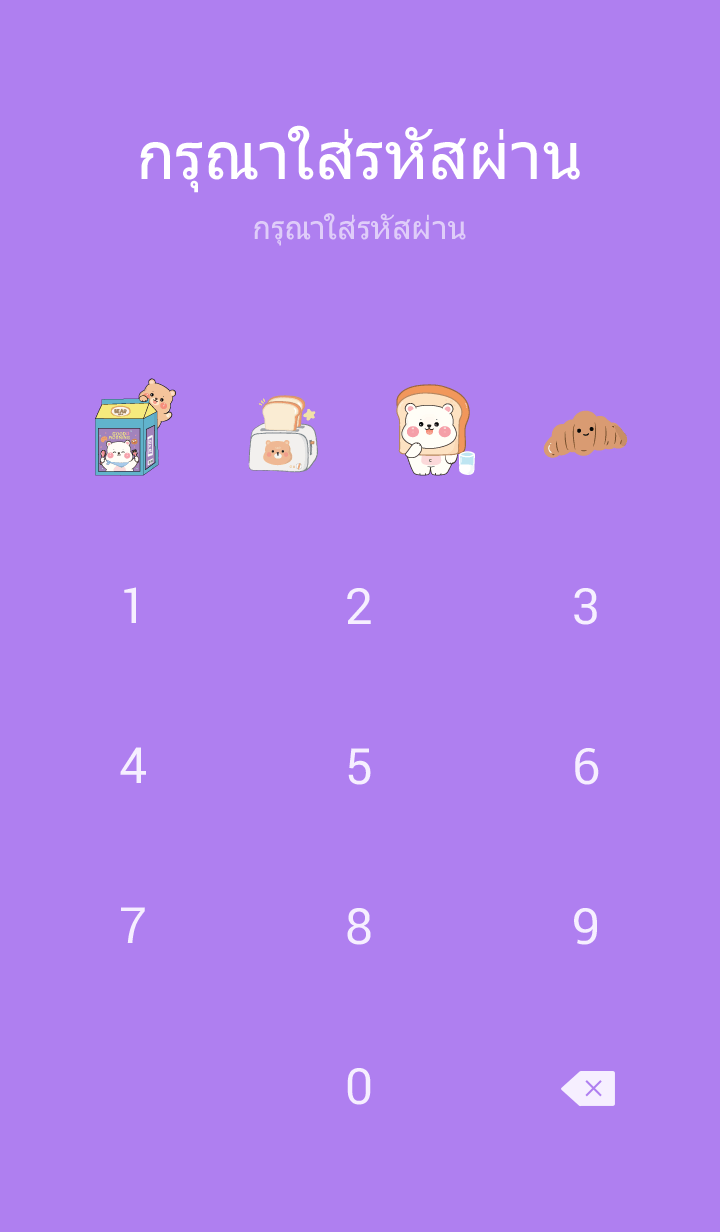Image resolution: width=720 pixels, height=1232 pixels.
Task: Tap the number 7 key
Action: (133, 927)
